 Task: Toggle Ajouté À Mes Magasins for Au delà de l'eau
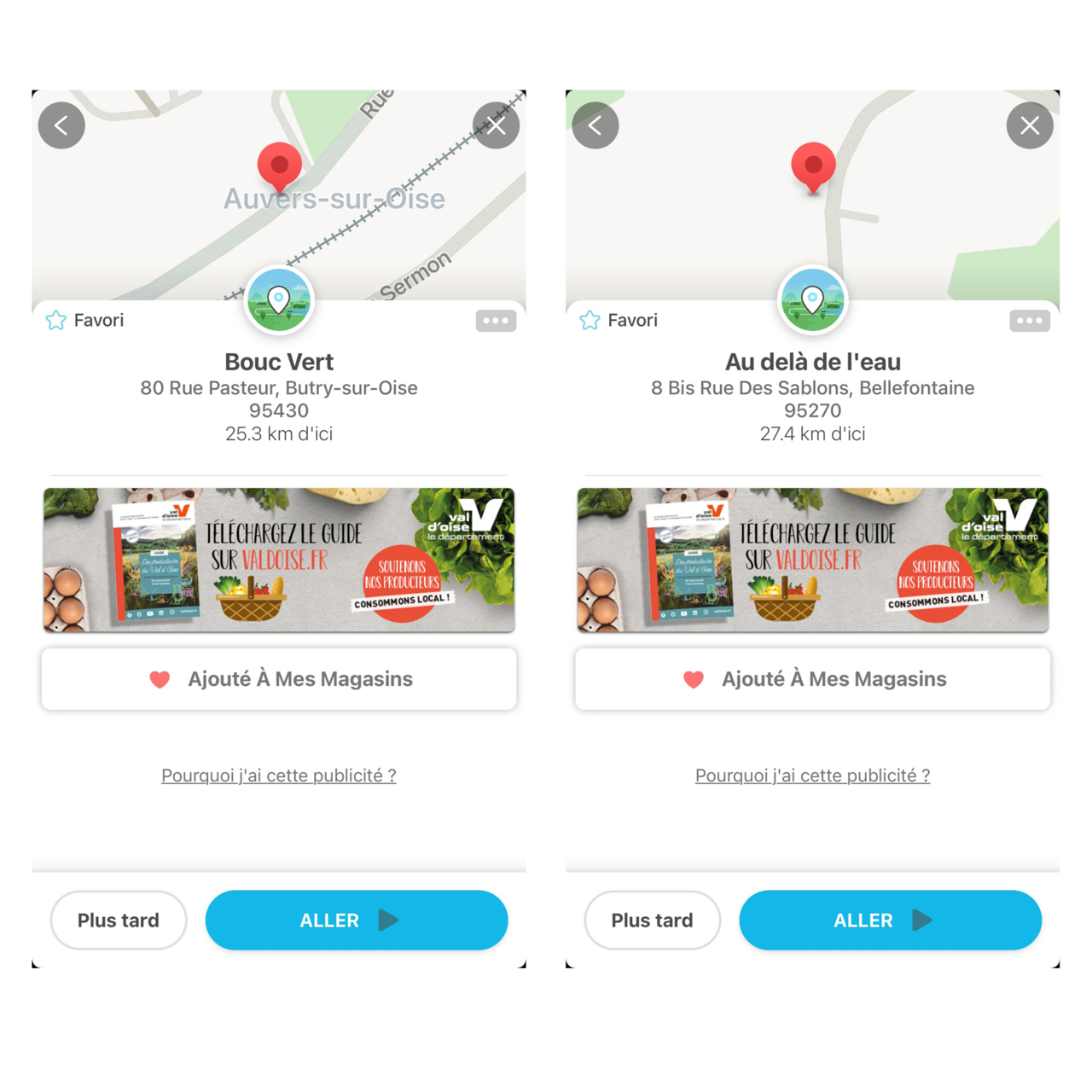[813, 679]
